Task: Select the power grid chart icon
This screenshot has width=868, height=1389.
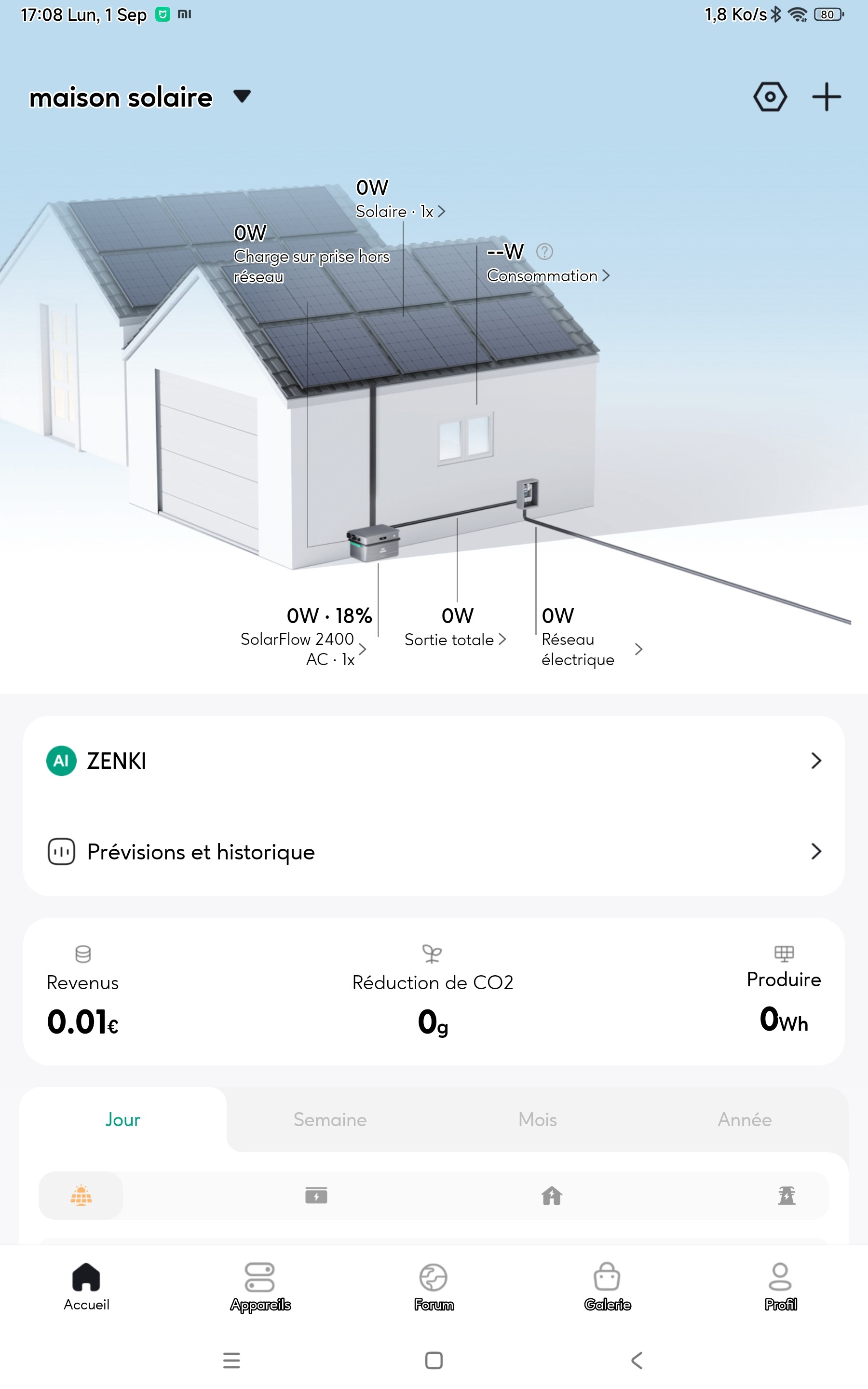Action: point(787,1196)
